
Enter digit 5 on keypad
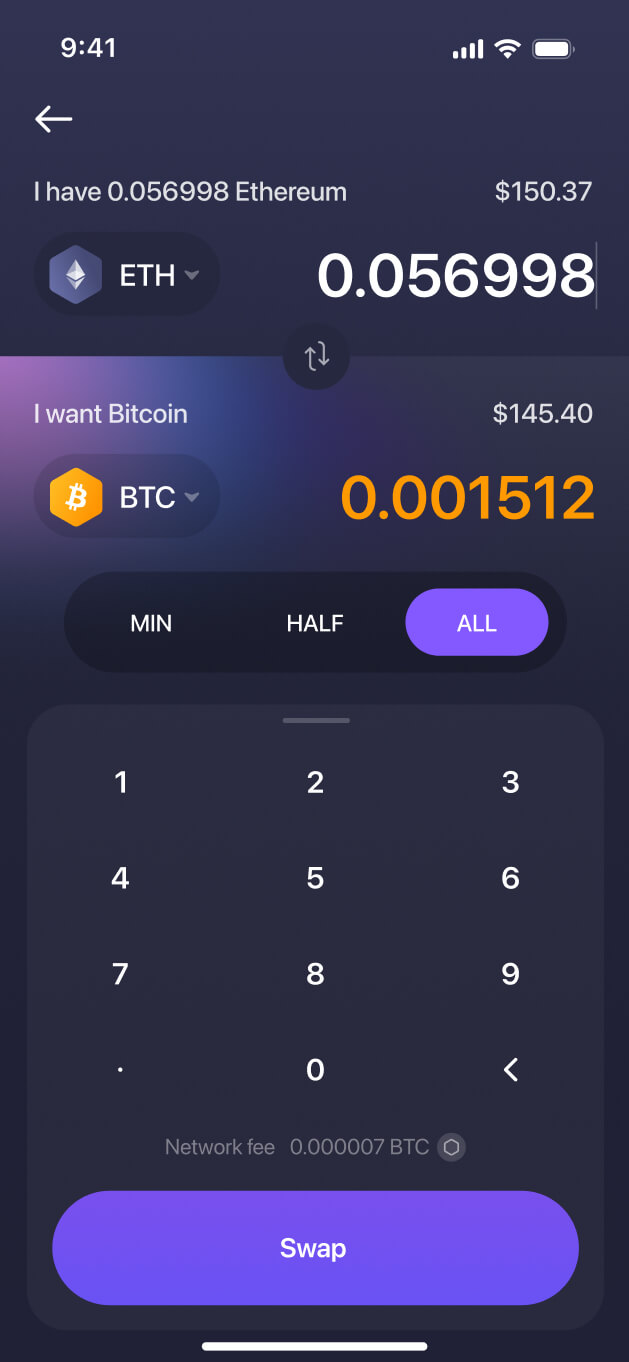tap(315, 878)
